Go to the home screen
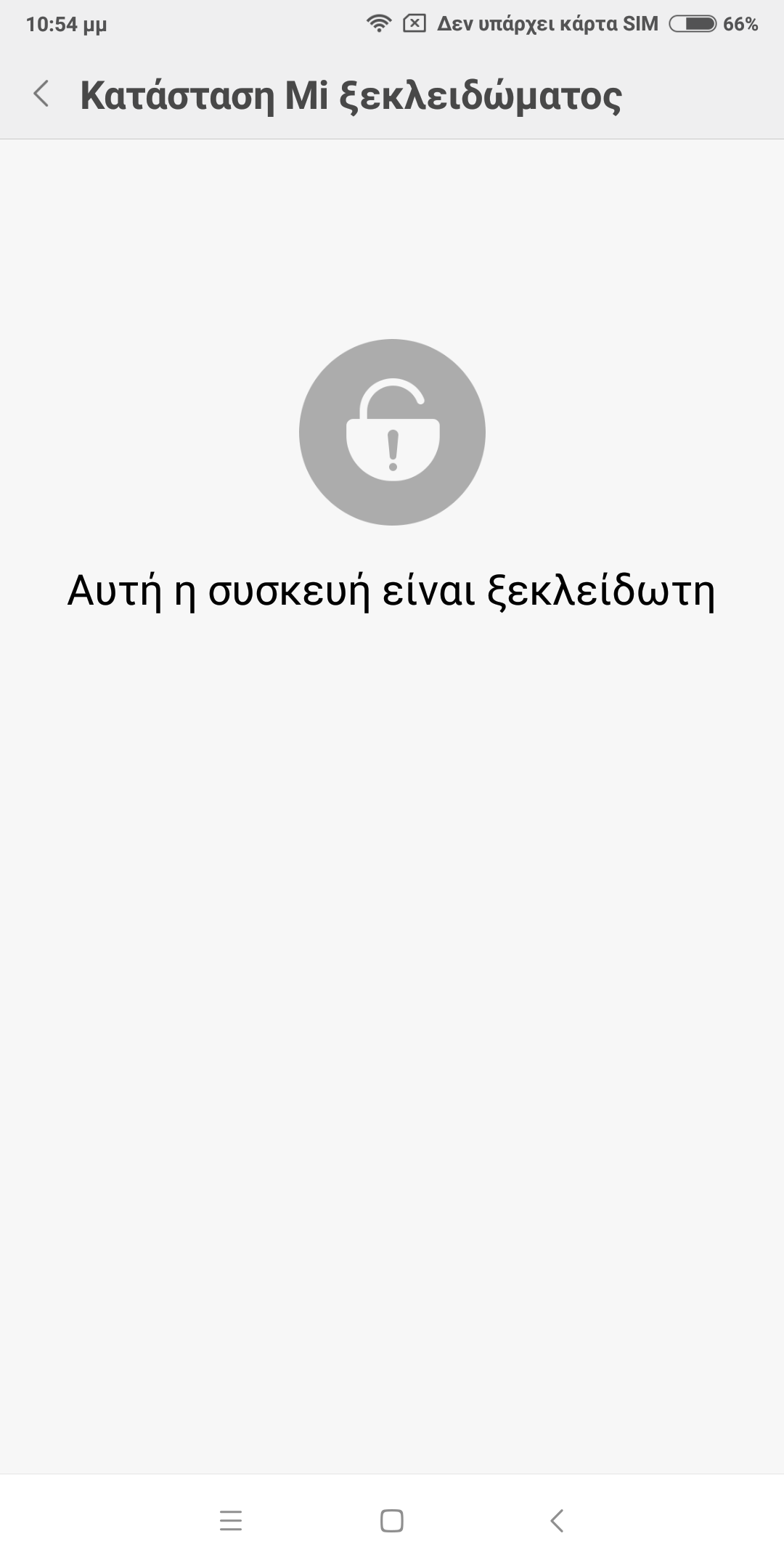784x1568 pixels. (392, 1520)
